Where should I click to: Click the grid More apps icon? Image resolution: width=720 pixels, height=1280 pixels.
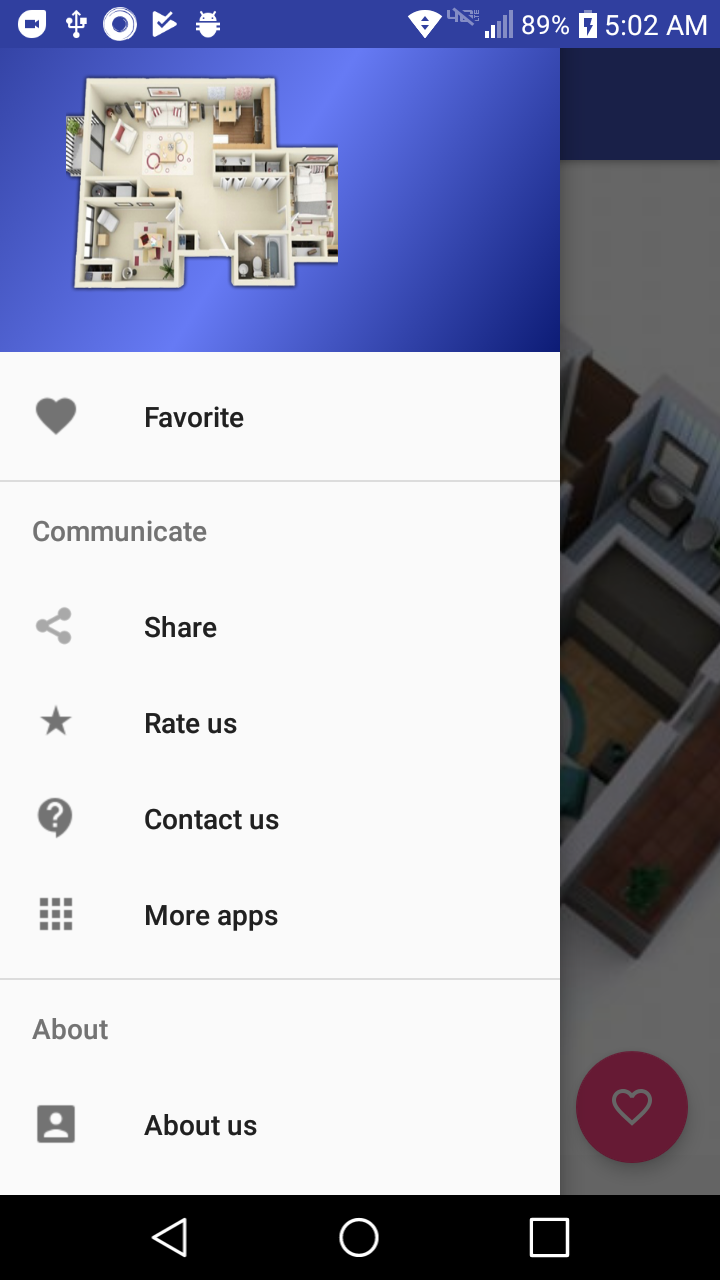point(55,914)
